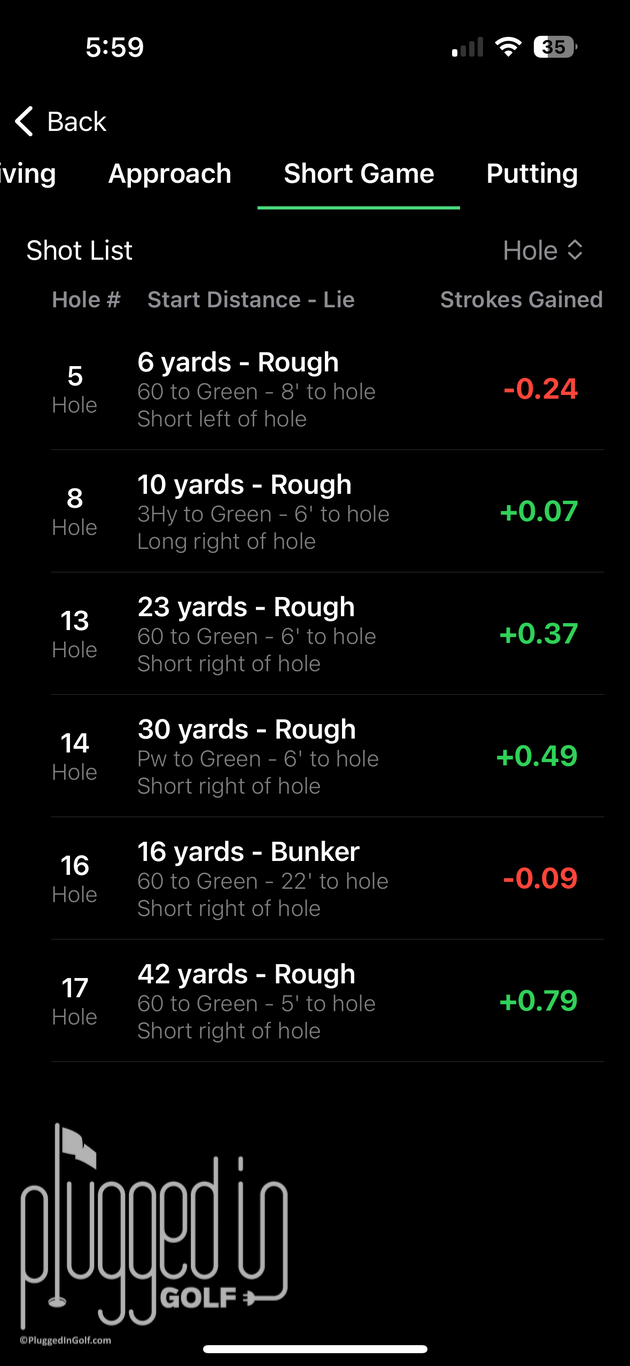
Task: Open the hole 17 shot, 42 yards Rough
Action: [327, 1001]
